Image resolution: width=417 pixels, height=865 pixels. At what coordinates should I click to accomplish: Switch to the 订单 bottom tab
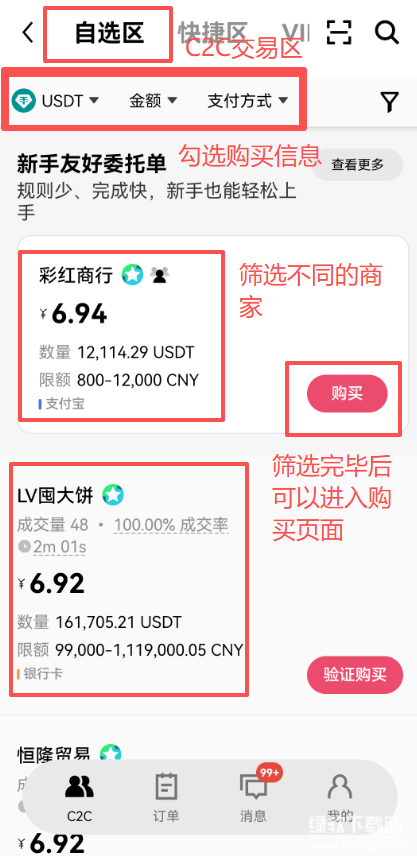click(x=165, y=798)
